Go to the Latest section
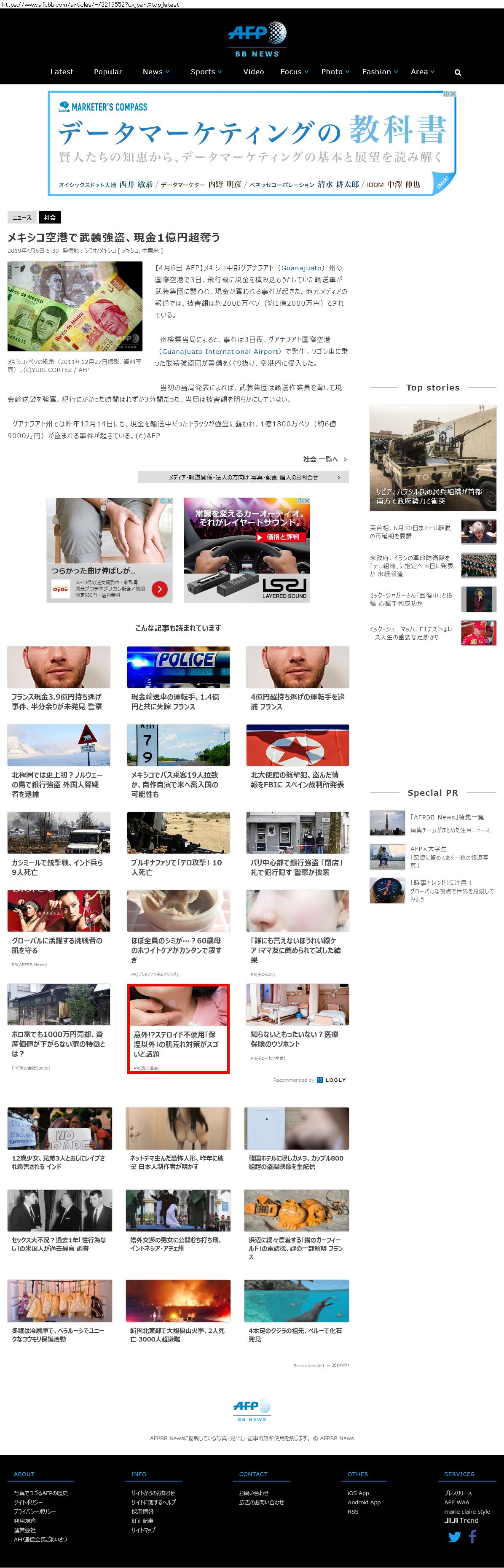The image size is (504, 1568). tap(62, 72)
